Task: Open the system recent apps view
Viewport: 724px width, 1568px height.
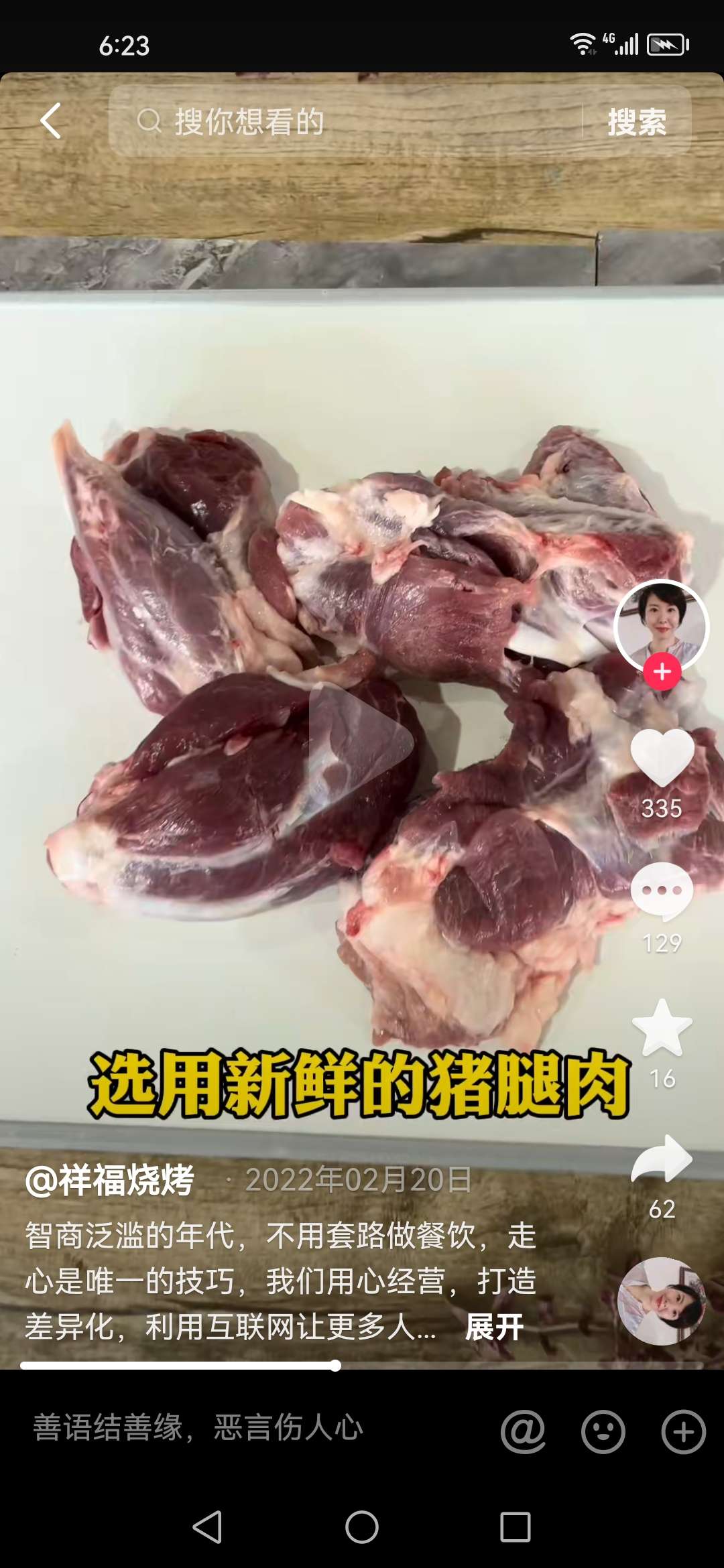Action: [x=516, y=1527]
